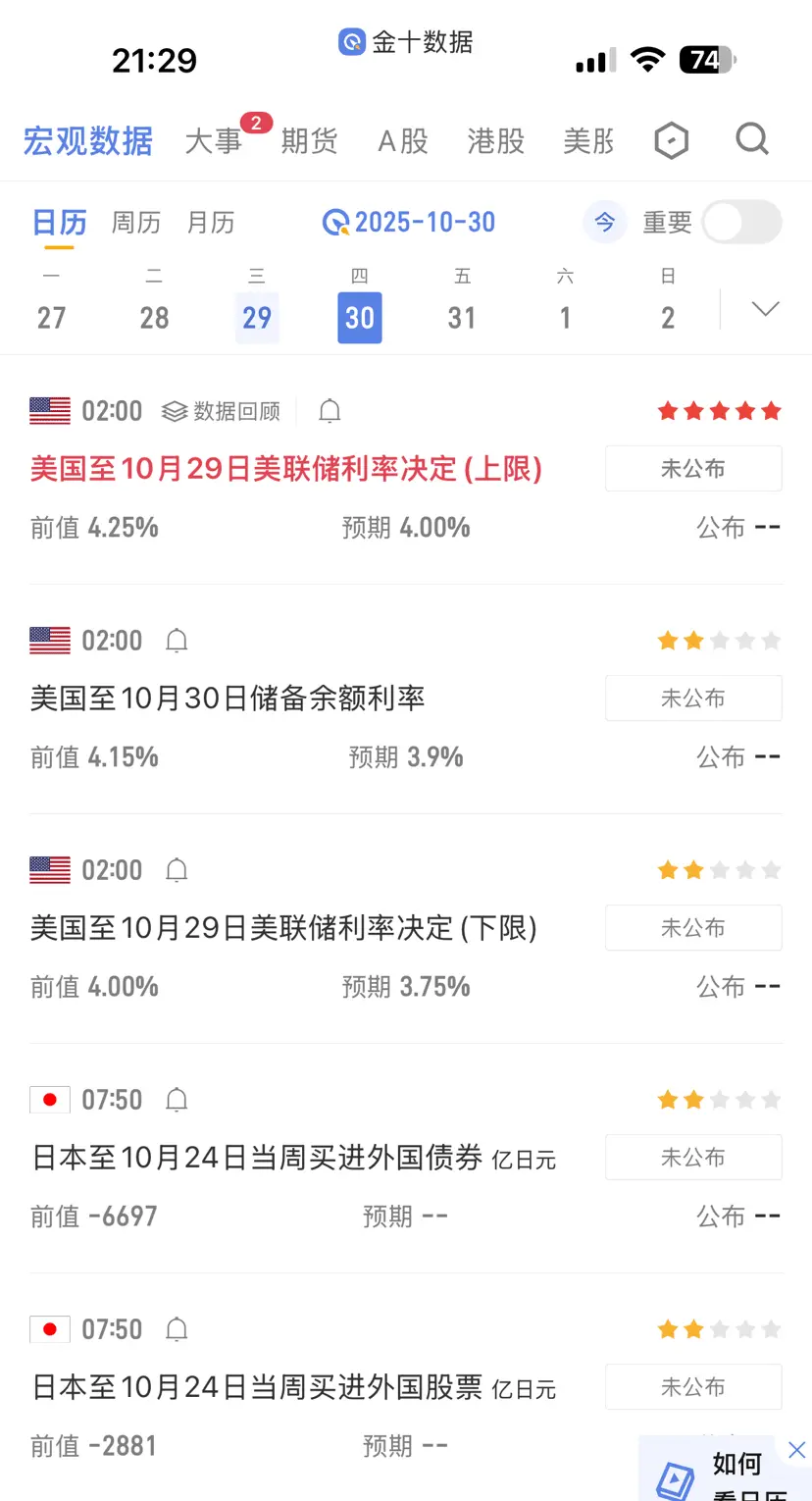Switch to the 期货 tab
The height and width of the screenshot is (1501, 812).
pos(309,141)
